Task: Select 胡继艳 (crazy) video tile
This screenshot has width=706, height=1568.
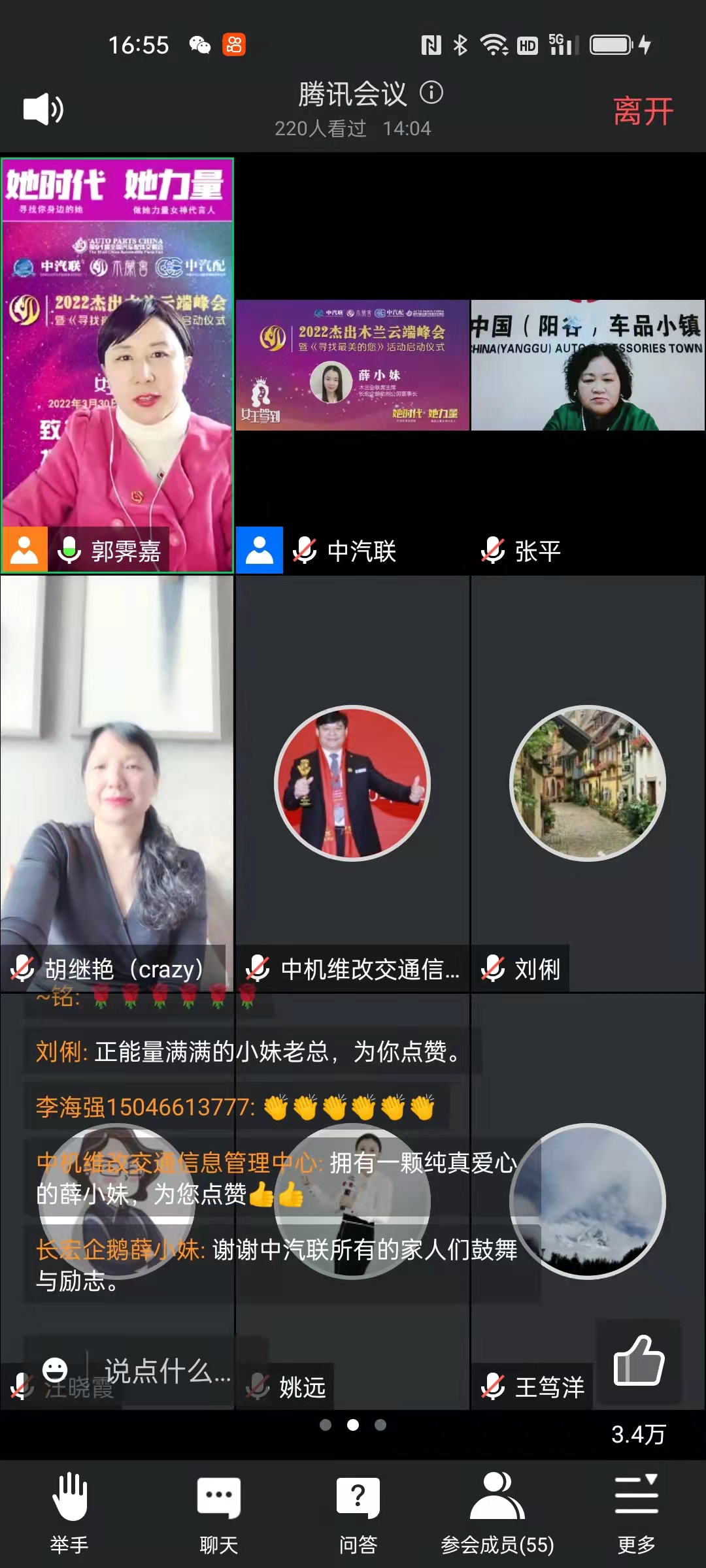Action: click(x=118, y=784)
